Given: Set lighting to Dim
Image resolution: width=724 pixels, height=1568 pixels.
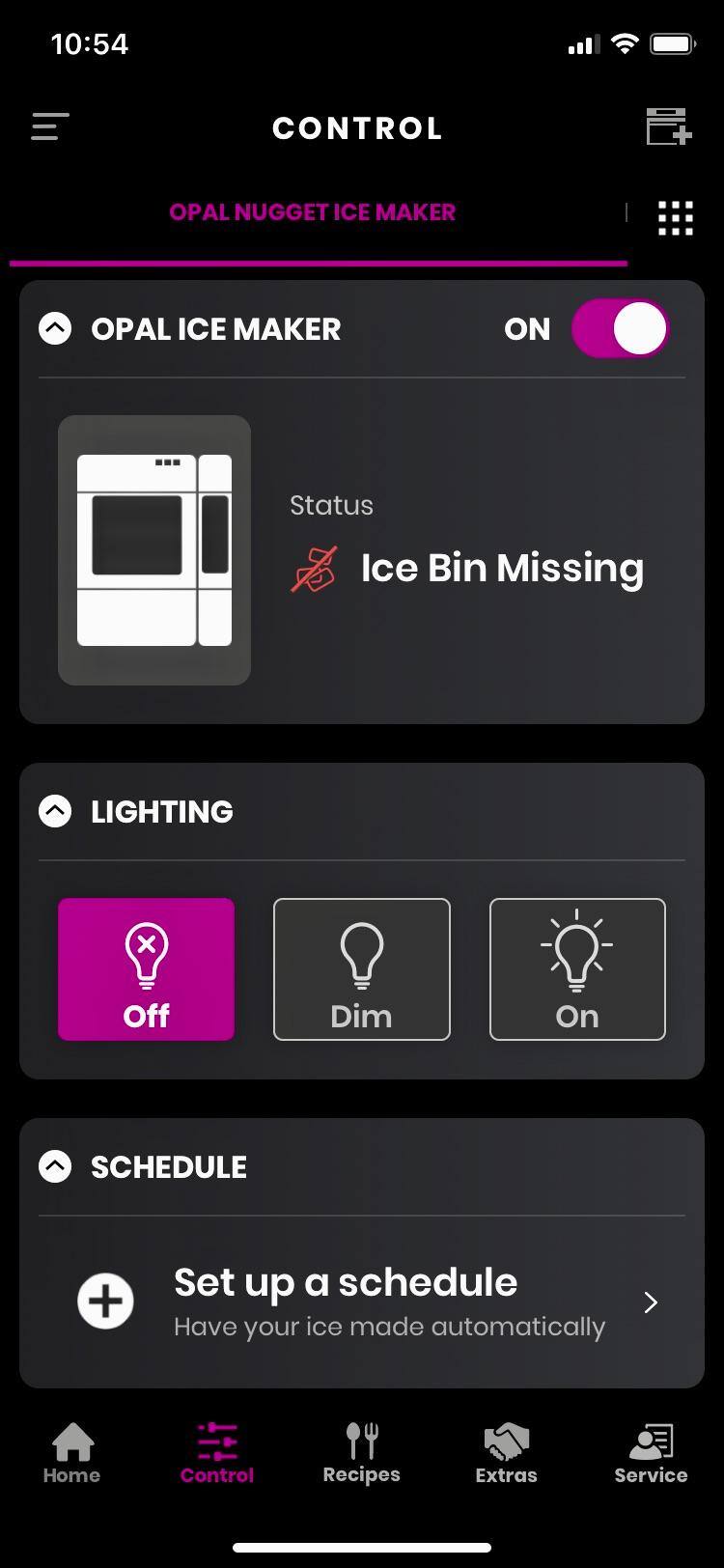Looking at the screenshot, I should (x=361, y=969).
